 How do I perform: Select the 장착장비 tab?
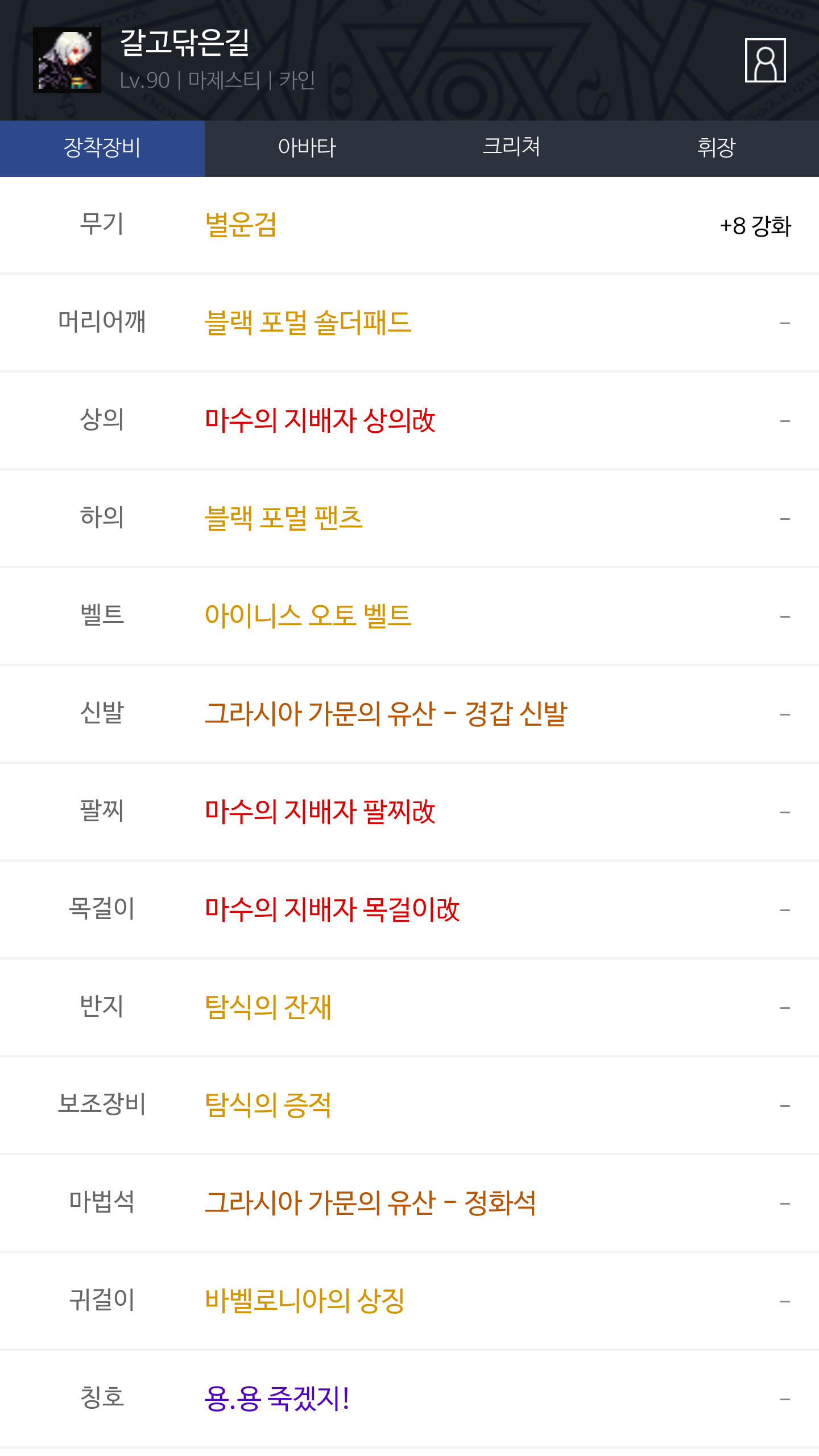[x=102, y=148]
